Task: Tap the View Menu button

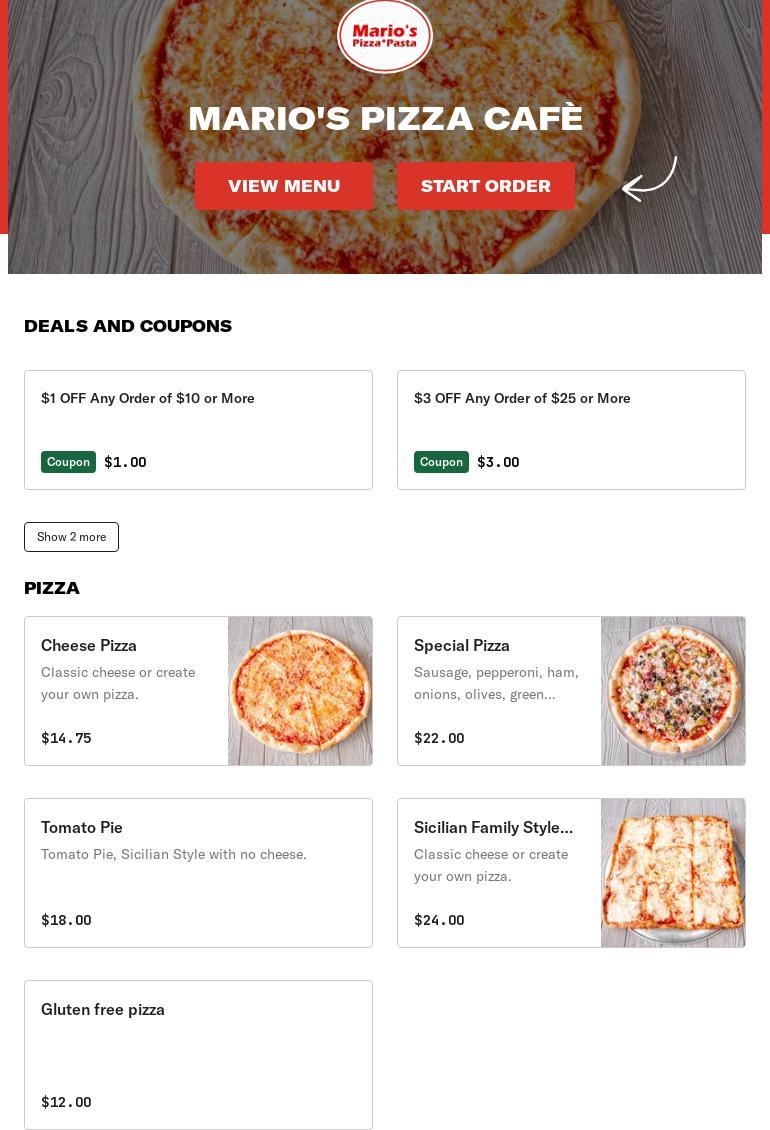Action: click(x=283, y=186)
